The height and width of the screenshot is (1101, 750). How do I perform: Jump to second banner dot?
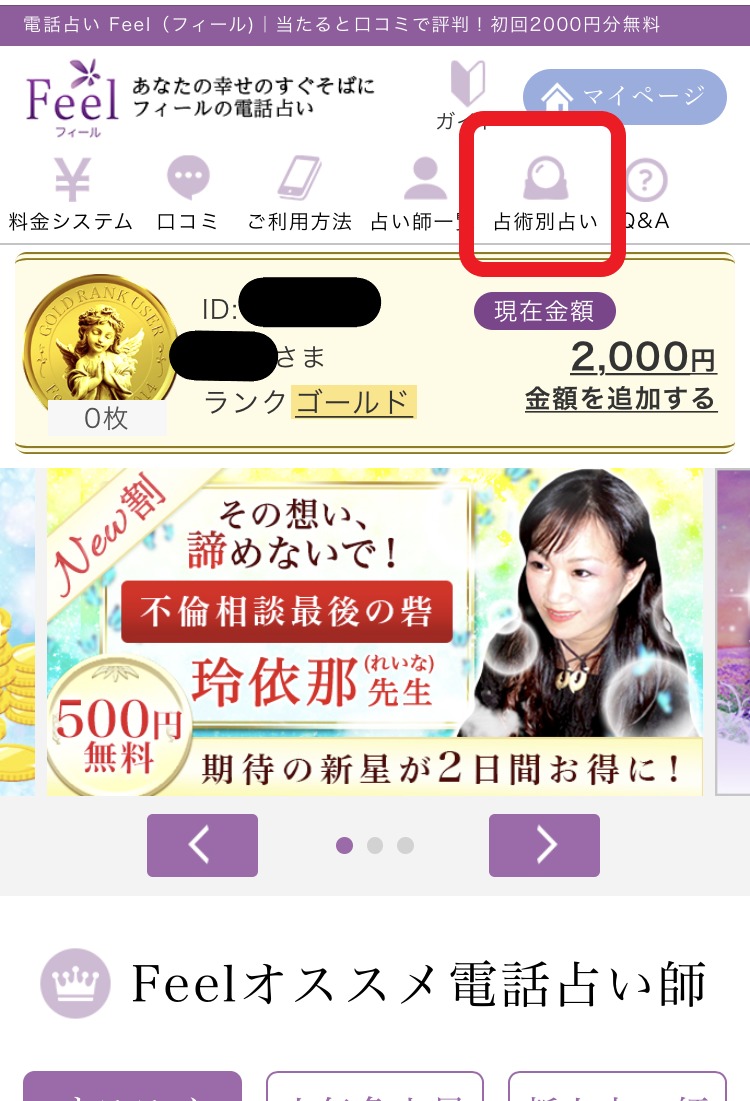[x=375, y=846]
